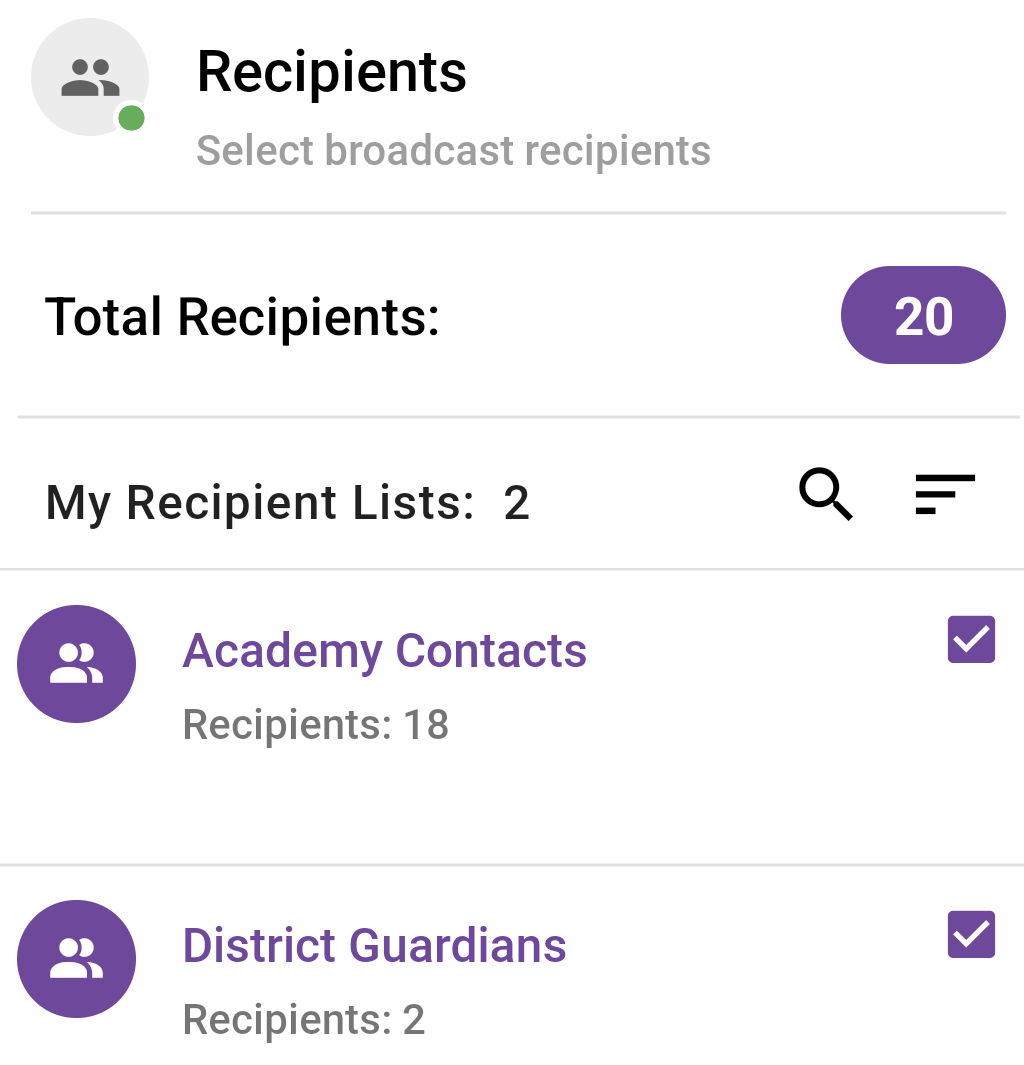The image size is (1024, 1065).
Task: Click the Select broadcast recipients subtitle
Action: (453, 150)
